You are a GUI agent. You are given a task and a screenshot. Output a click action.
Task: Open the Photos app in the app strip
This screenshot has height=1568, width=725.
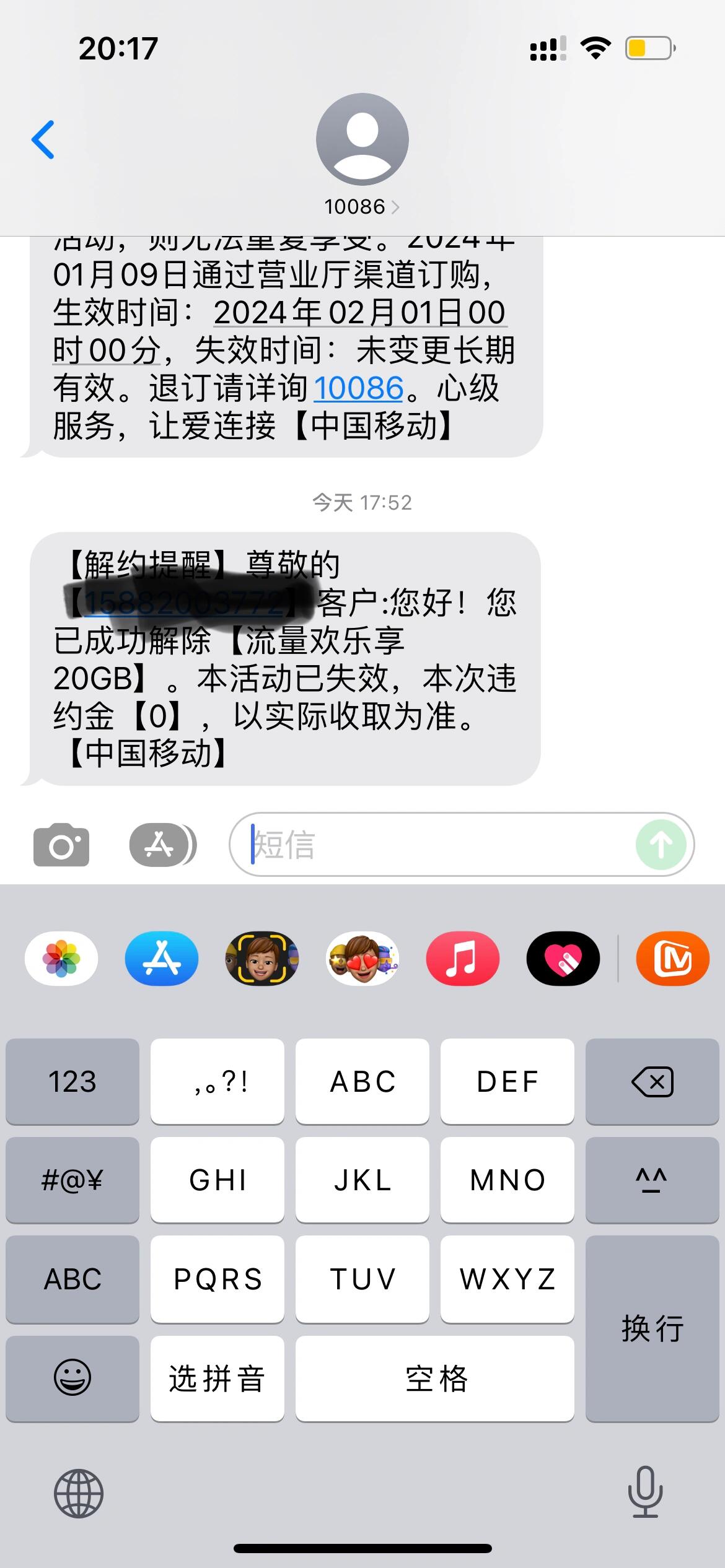click(61, 959)
